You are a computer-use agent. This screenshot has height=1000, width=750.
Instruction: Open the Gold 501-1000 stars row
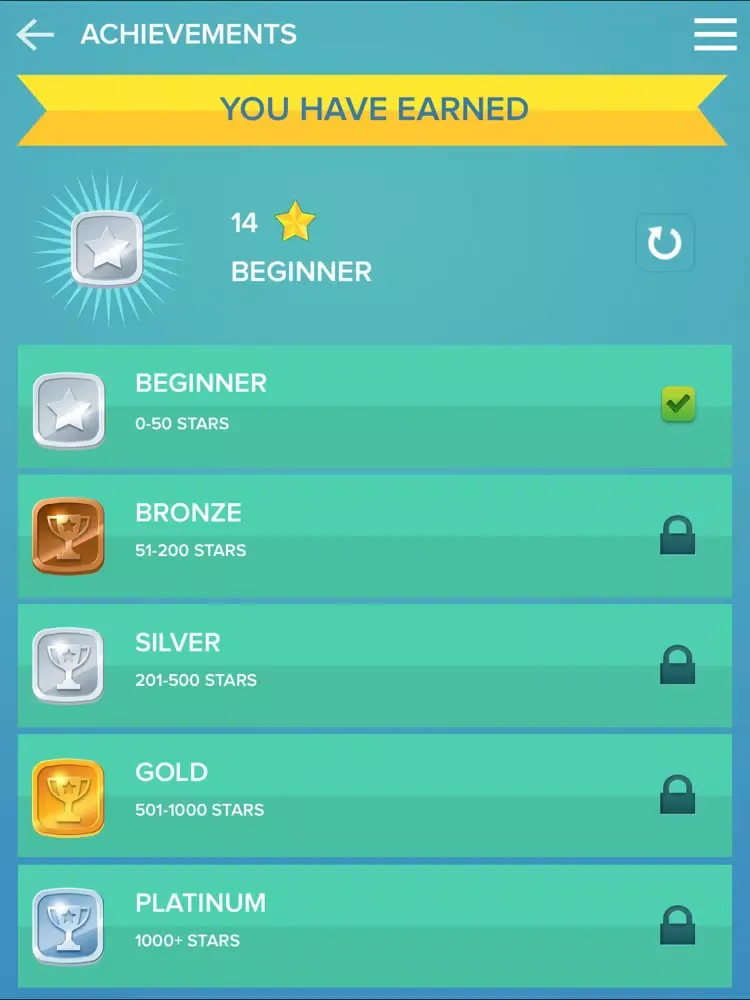[x=375, y=795]
